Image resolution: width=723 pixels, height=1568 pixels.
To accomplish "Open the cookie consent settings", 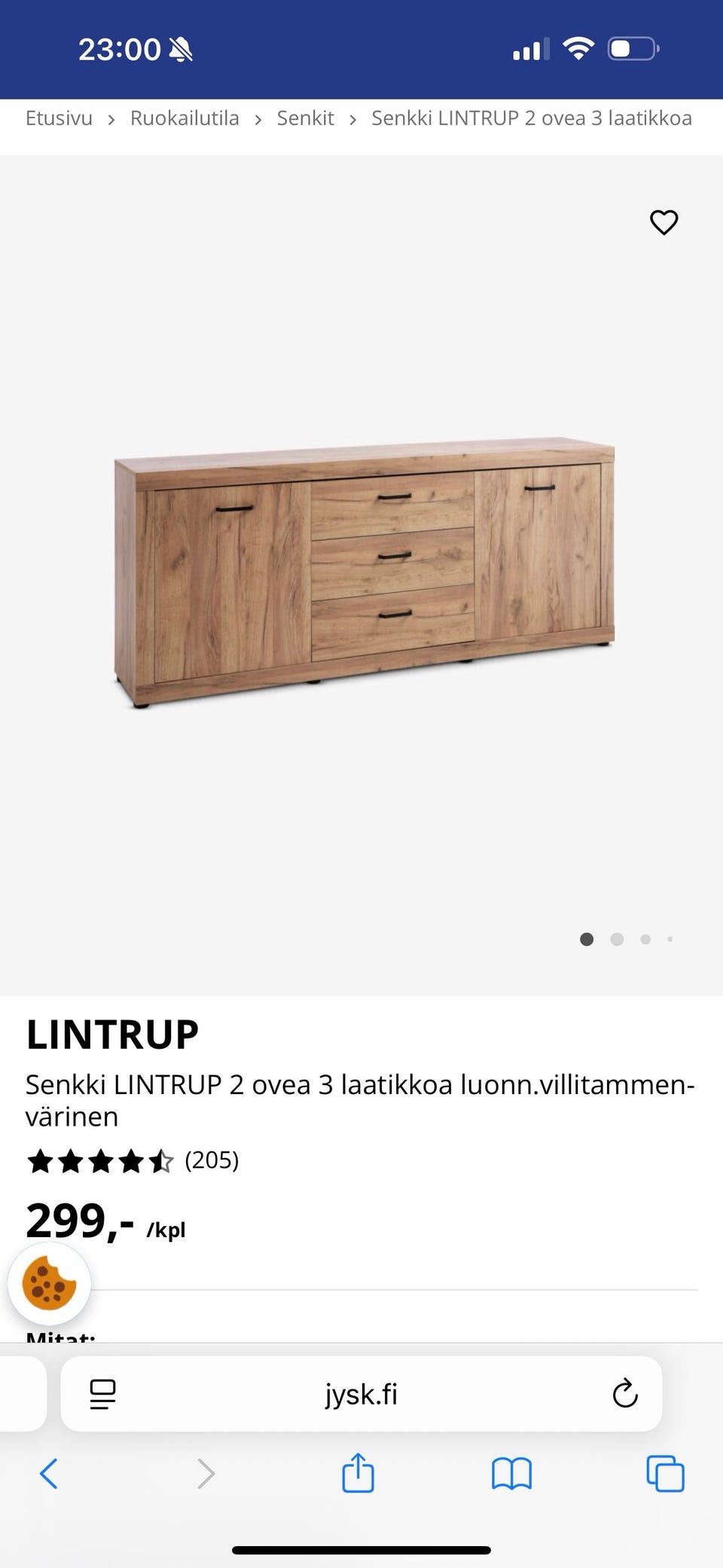I will tap(50, 1283).
